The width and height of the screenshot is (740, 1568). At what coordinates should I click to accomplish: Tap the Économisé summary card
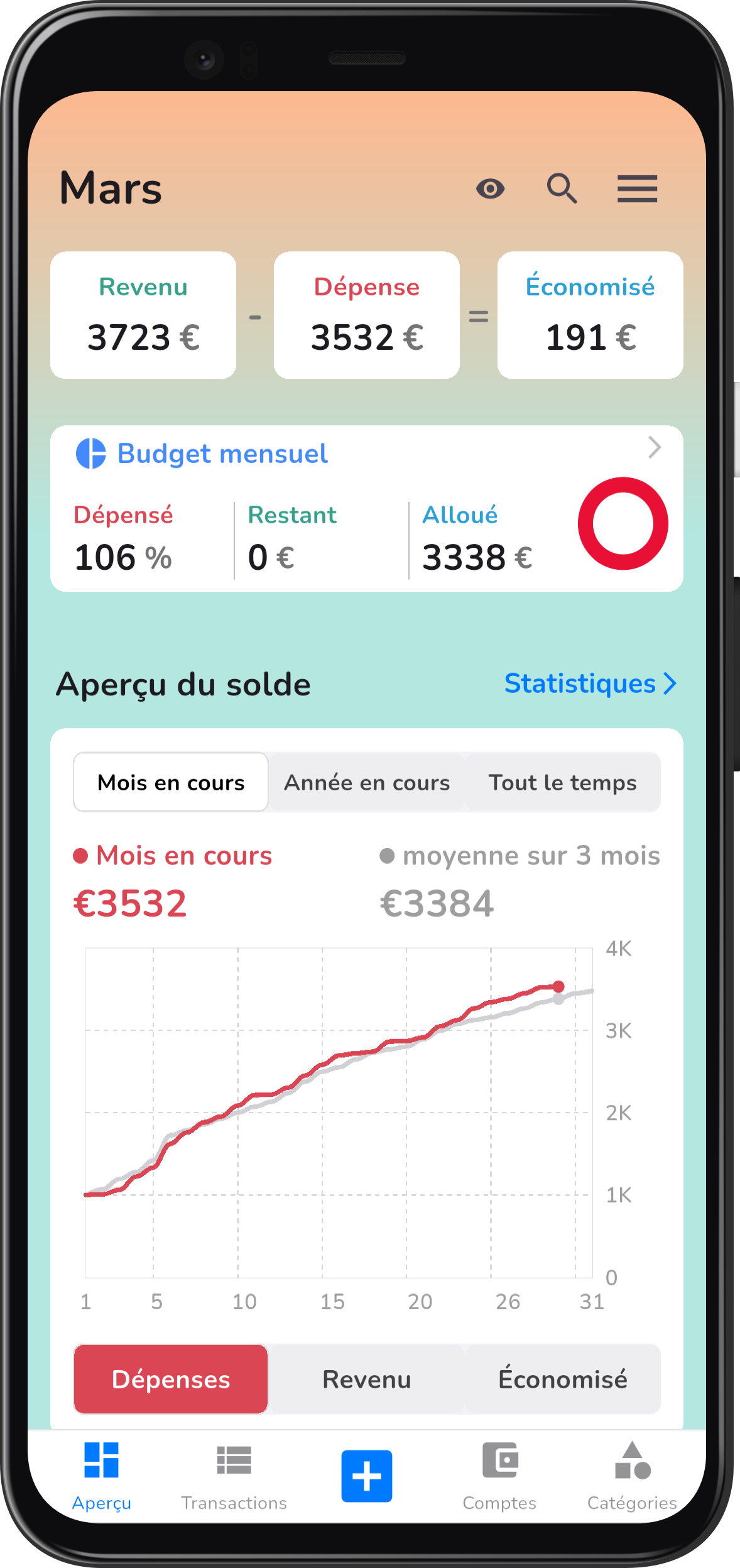[590, 315]
